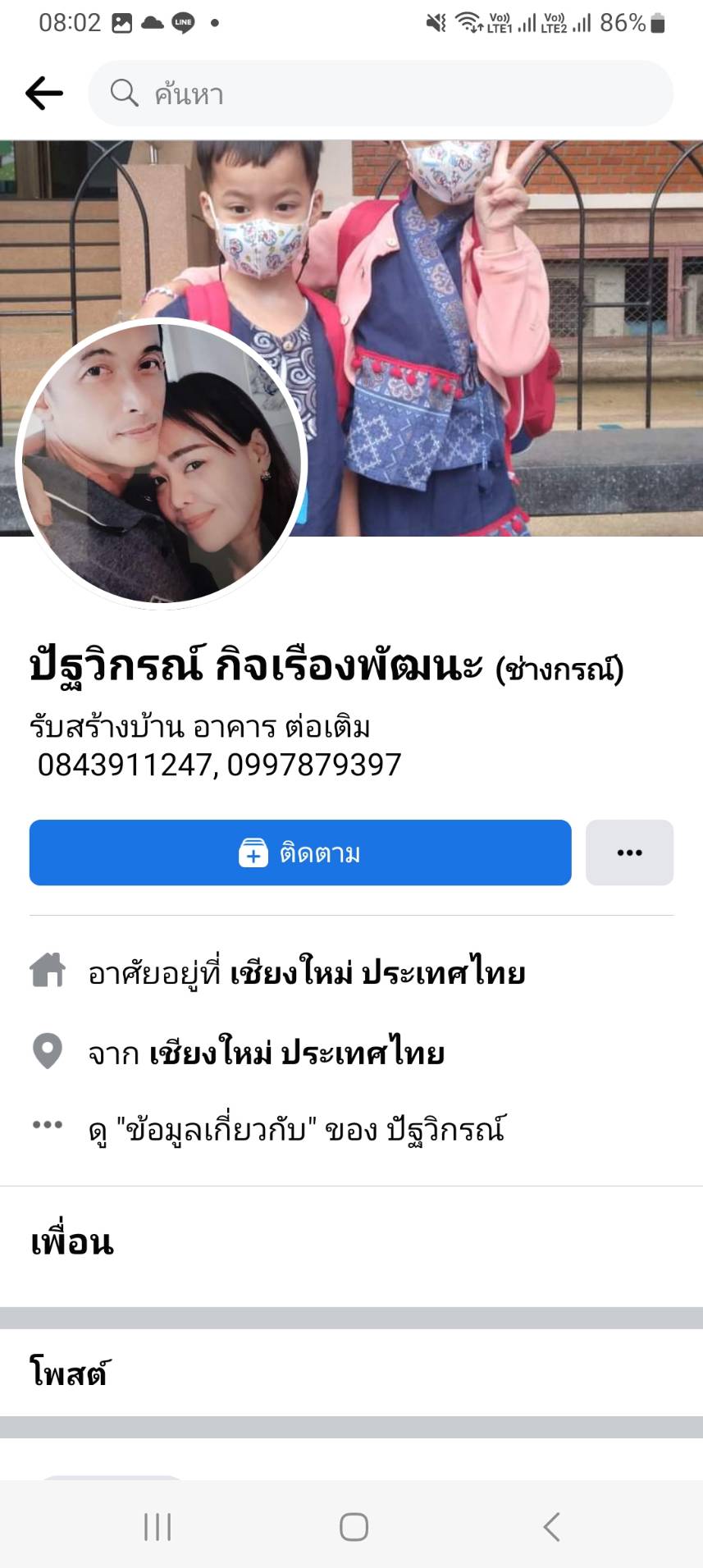This screenshot has width=703, height=1568.
Task: Tap the system home button
Action: 354,1527
